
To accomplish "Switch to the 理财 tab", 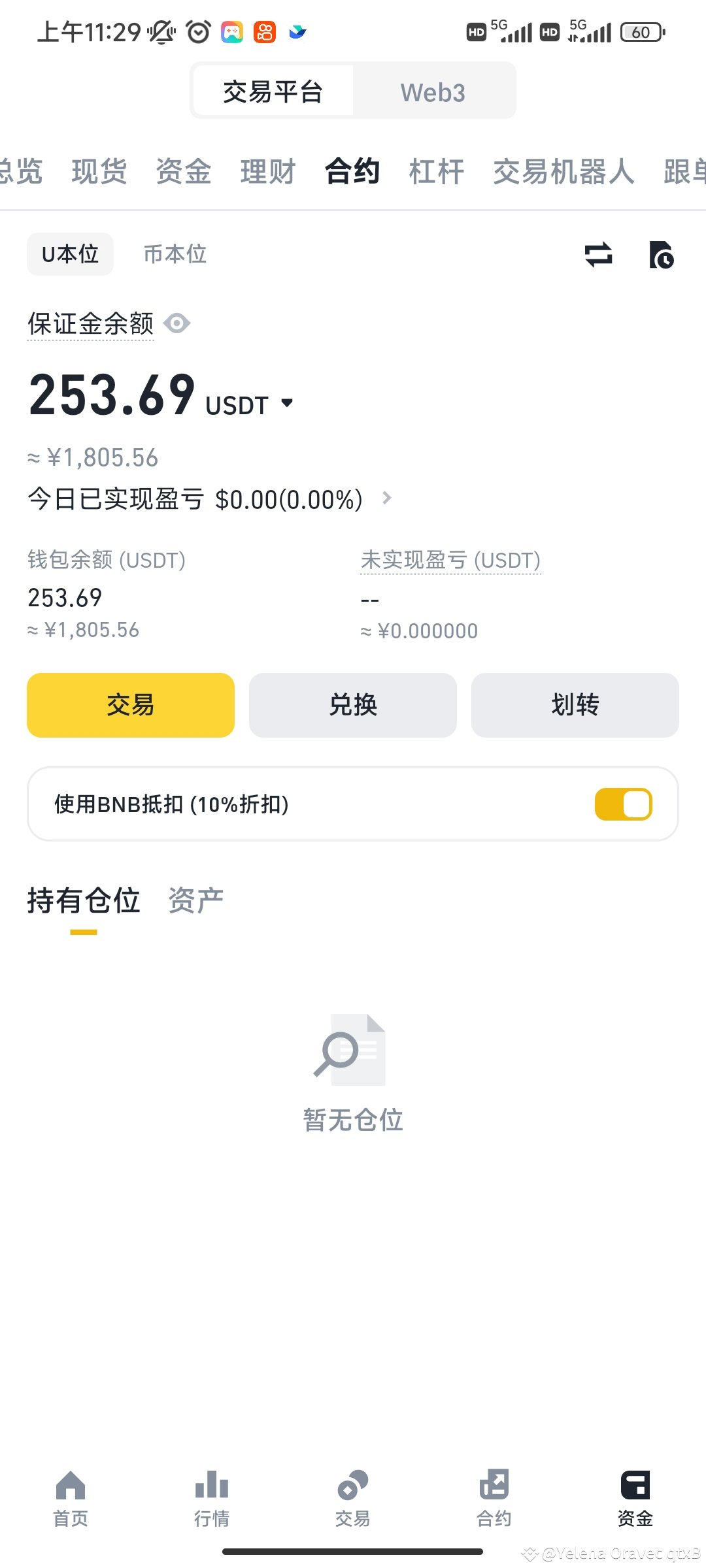I will (268, 172).
